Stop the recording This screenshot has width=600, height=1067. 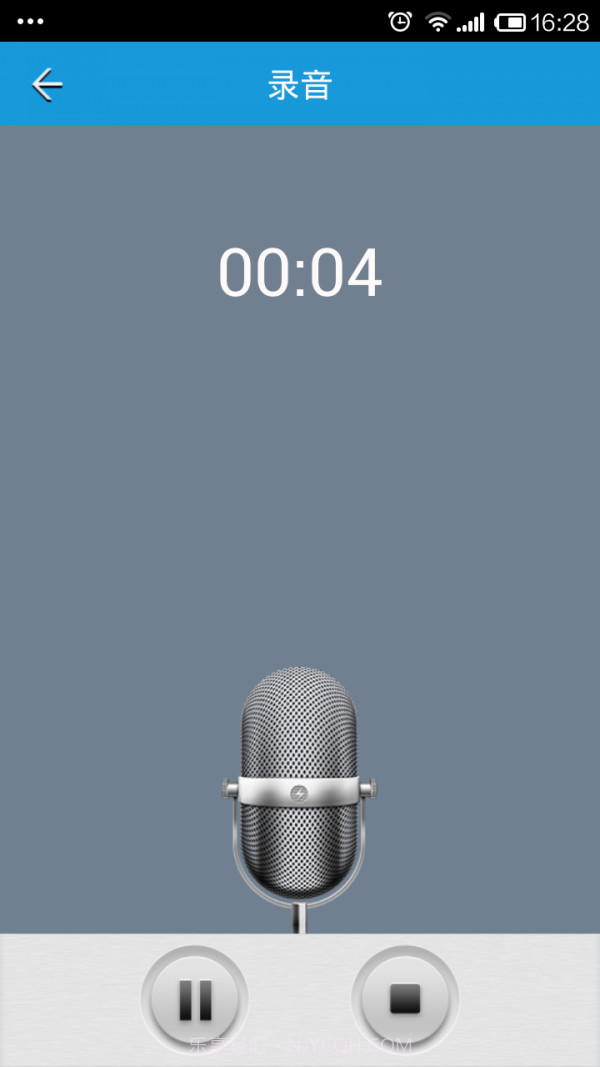pos(405,998)
